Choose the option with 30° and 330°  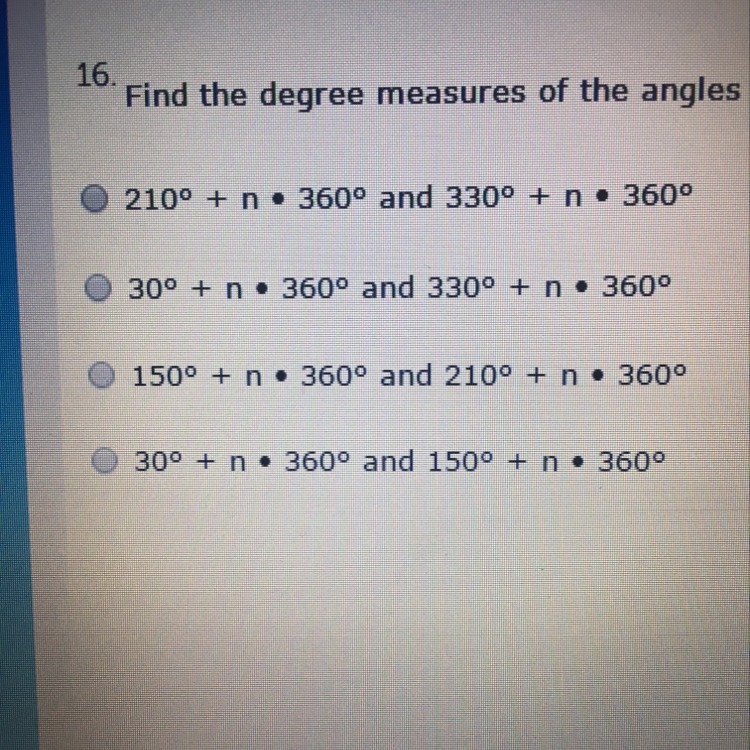click(100, 289)
